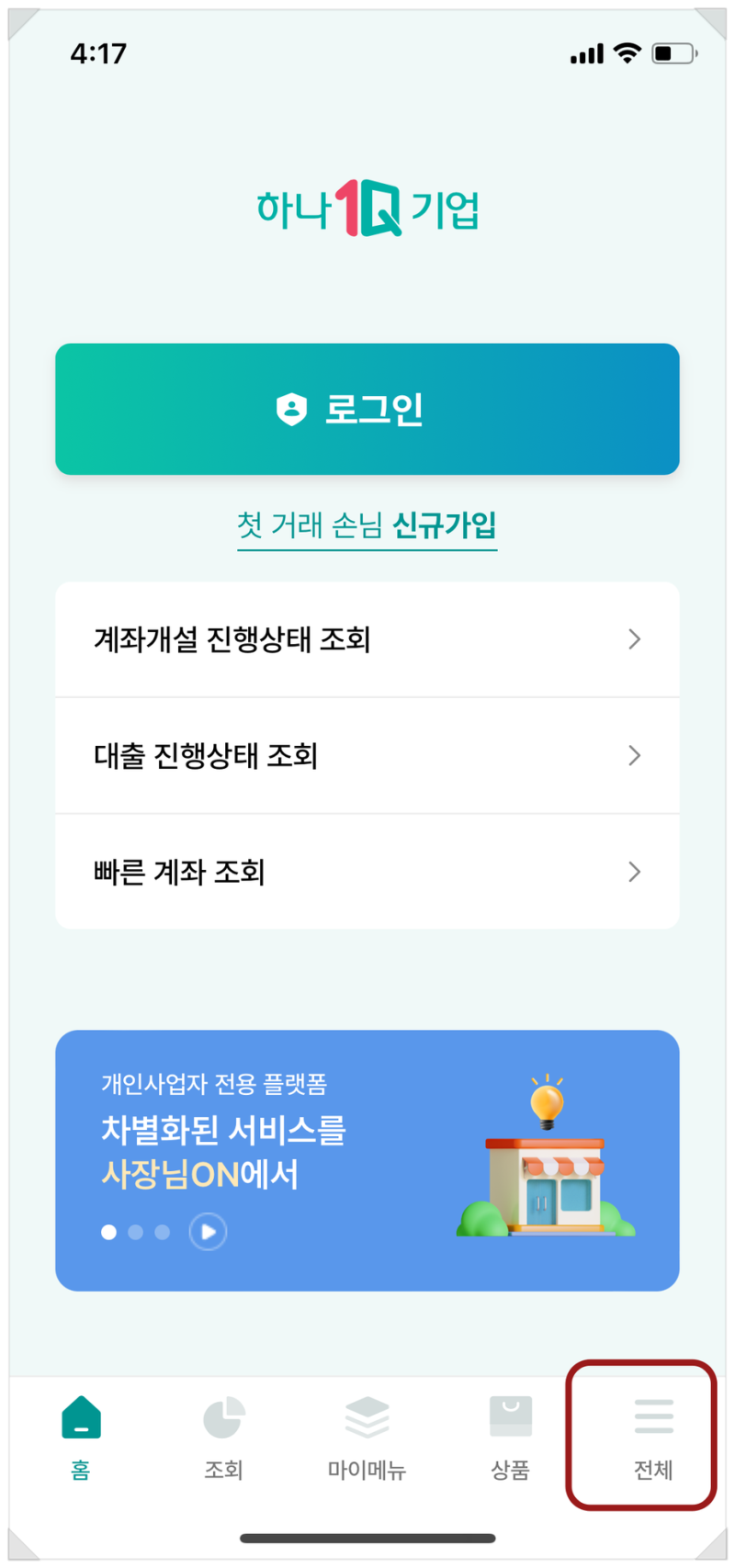Select the third carousel dot indicator
This screenshot has height=1568, width=735.
click(x=162, y=1232)
